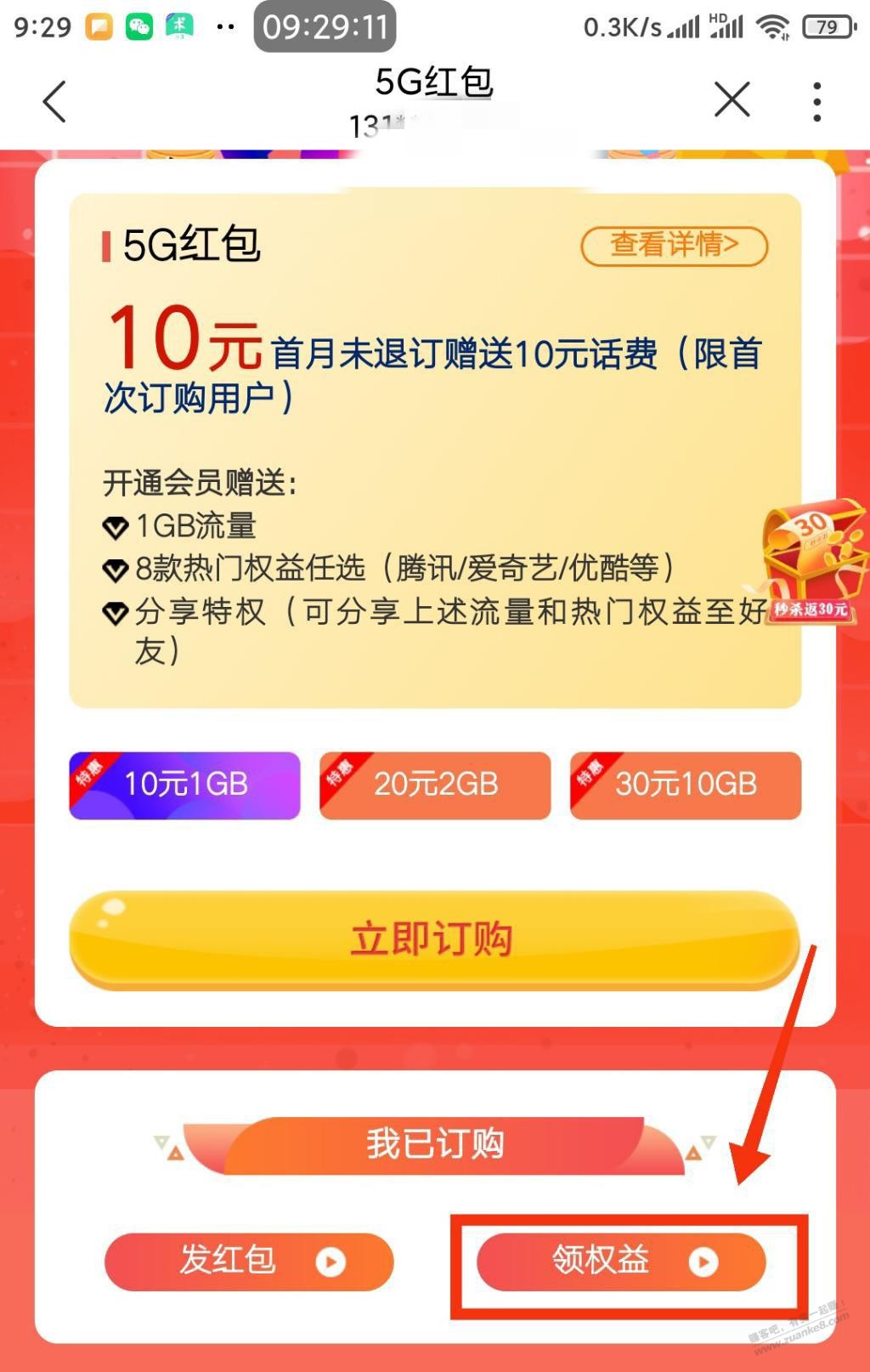Go back using the top-left arrow
Viewport: 870px width, 1372px height.
(55, 102)
